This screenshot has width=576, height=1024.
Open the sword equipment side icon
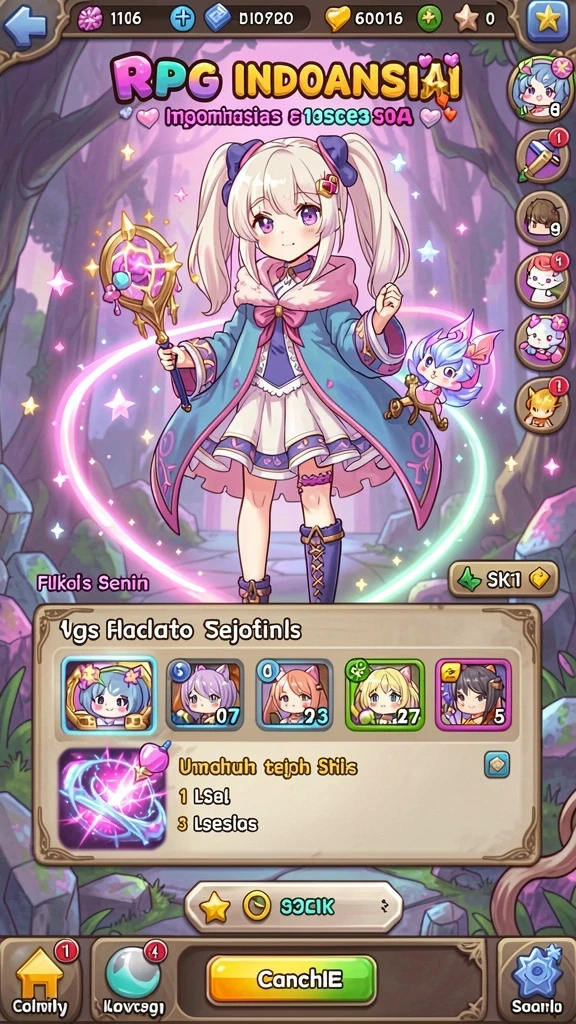coord(543,157)
